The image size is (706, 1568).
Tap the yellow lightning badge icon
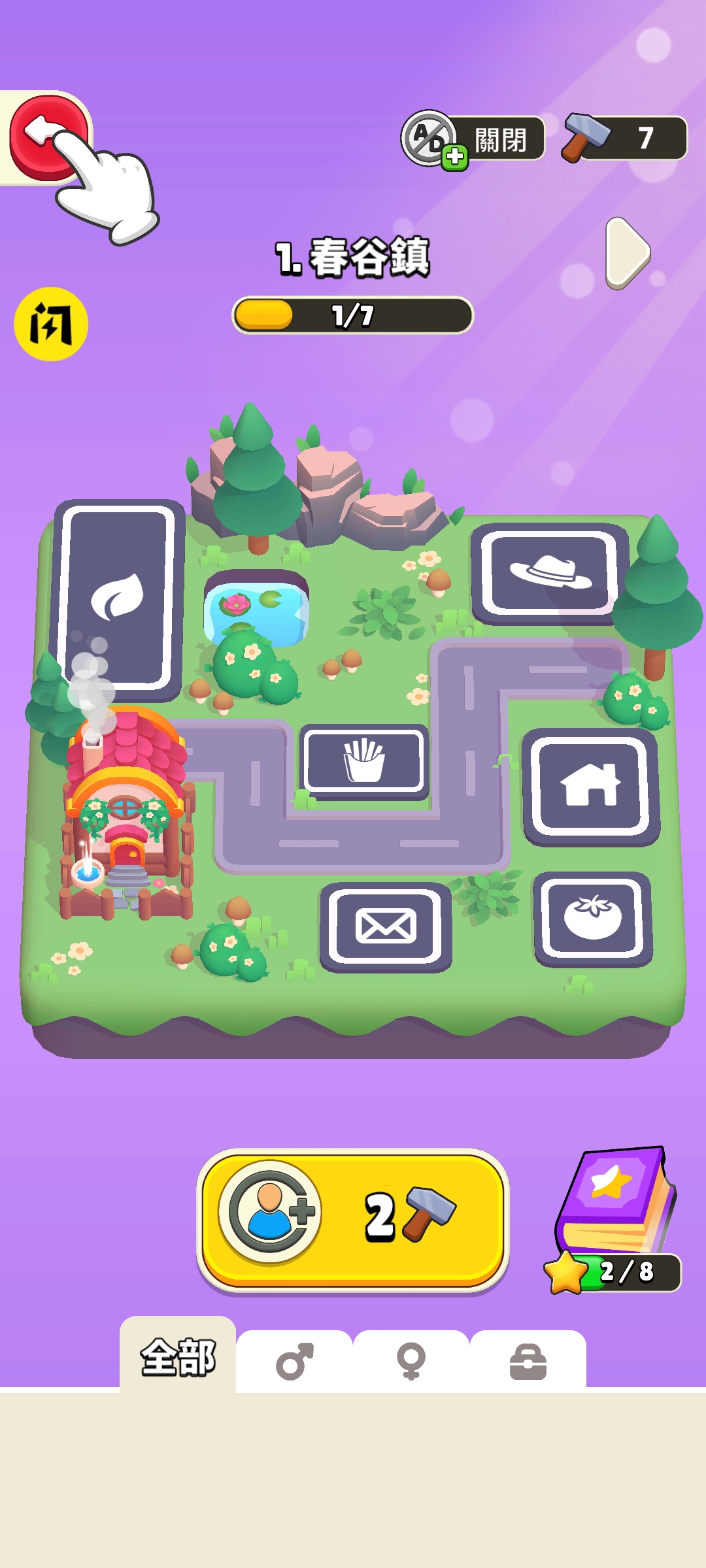coord(51,324)
